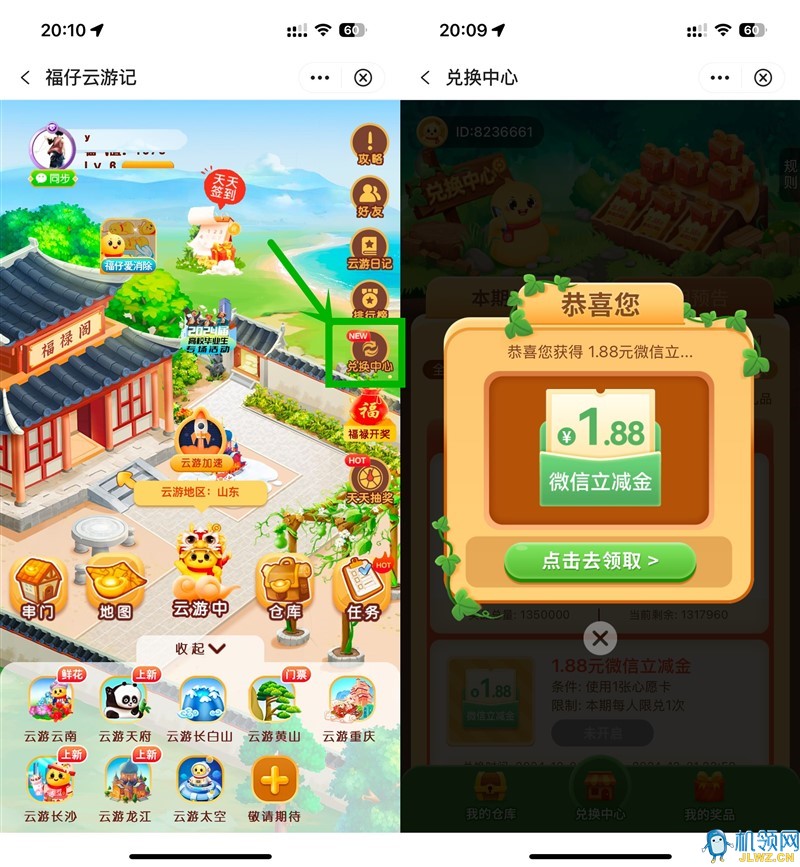Open the 地图 map
The height and width of the screenshot is (867, 800).
pyautogui.click(x=116, y=589)
